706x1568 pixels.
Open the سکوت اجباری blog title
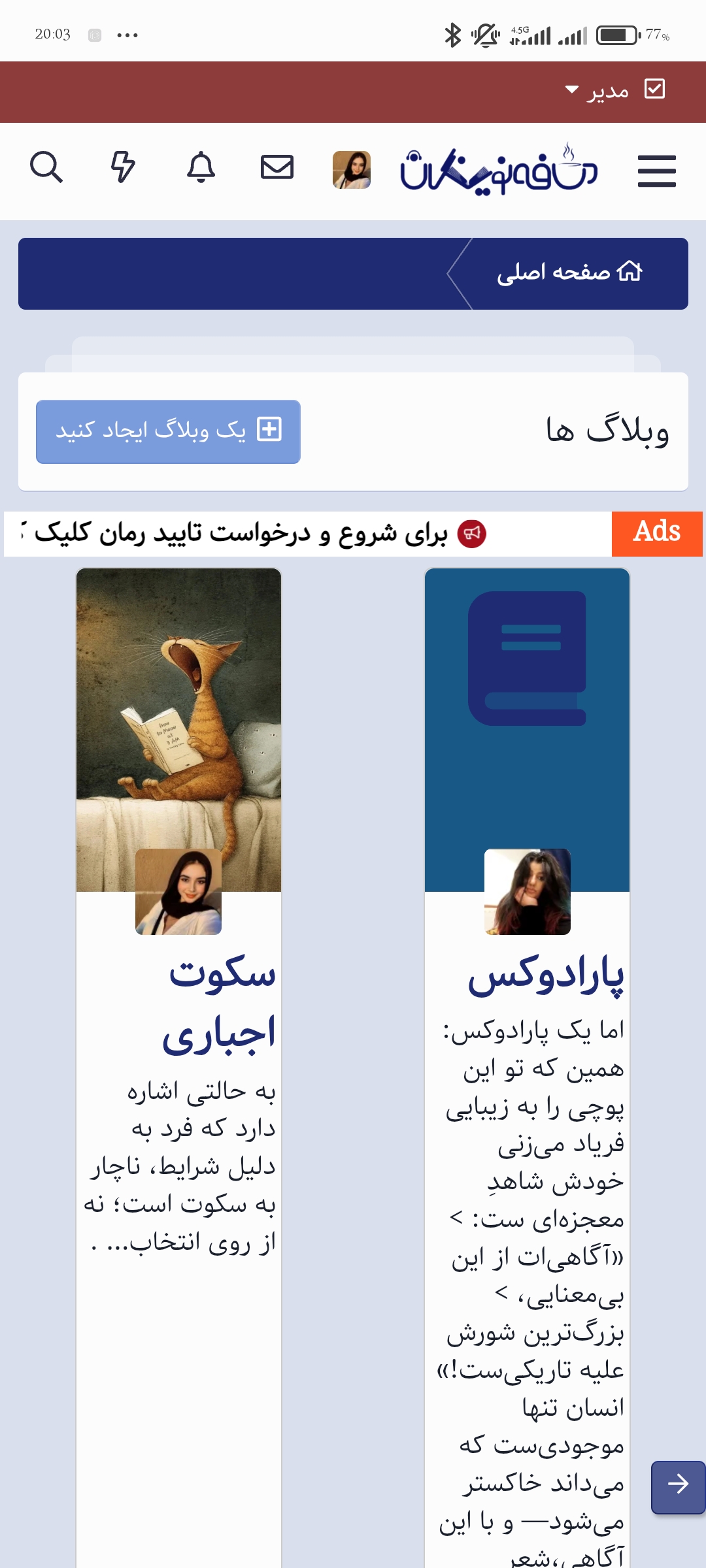pyautogui.click(x=220, y=1003)
